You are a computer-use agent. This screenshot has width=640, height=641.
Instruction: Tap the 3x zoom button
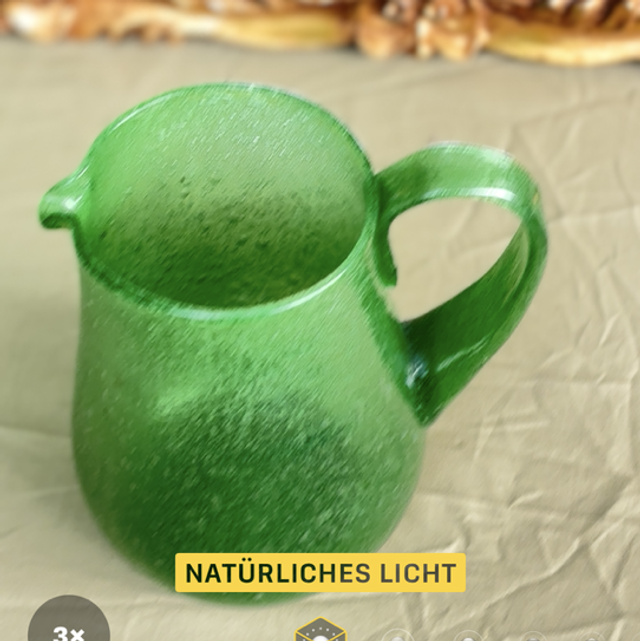pyautogui.click(x=68, y=625)
